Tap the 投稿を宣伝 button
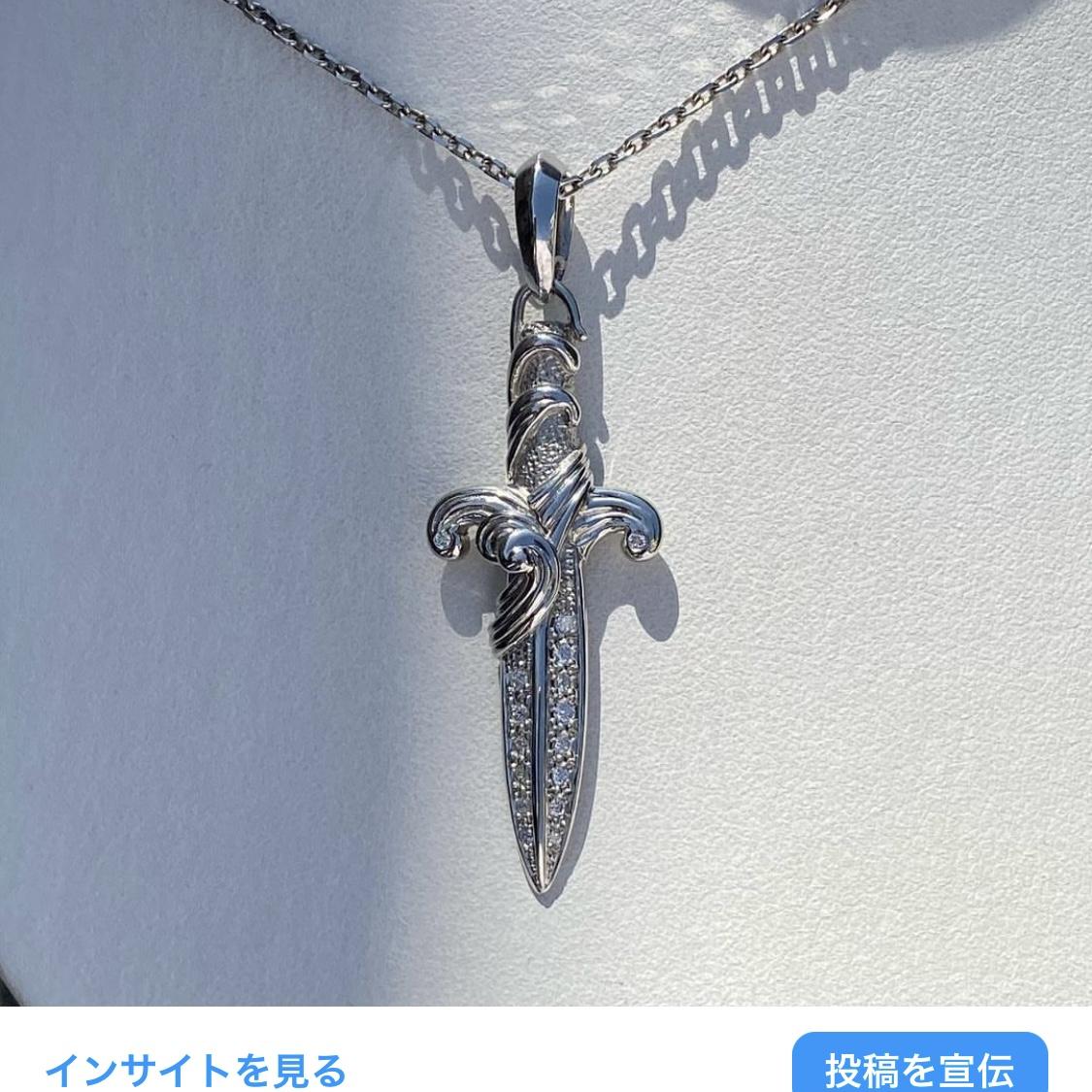This screenshot has height=1092, width=1092. (x=919, y=1069)
